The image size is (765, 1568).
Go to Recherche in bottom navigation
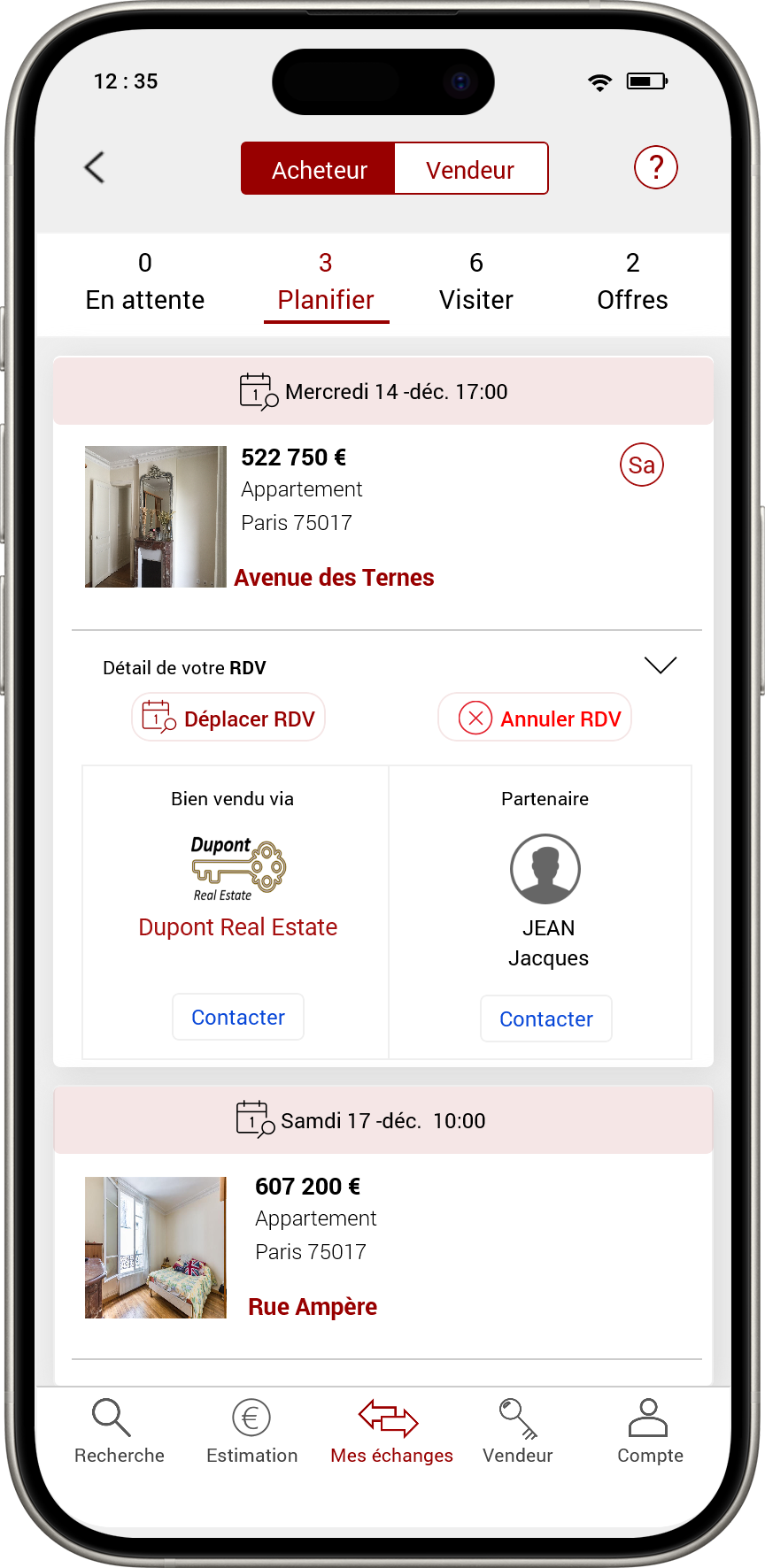tap(119, 1431)
